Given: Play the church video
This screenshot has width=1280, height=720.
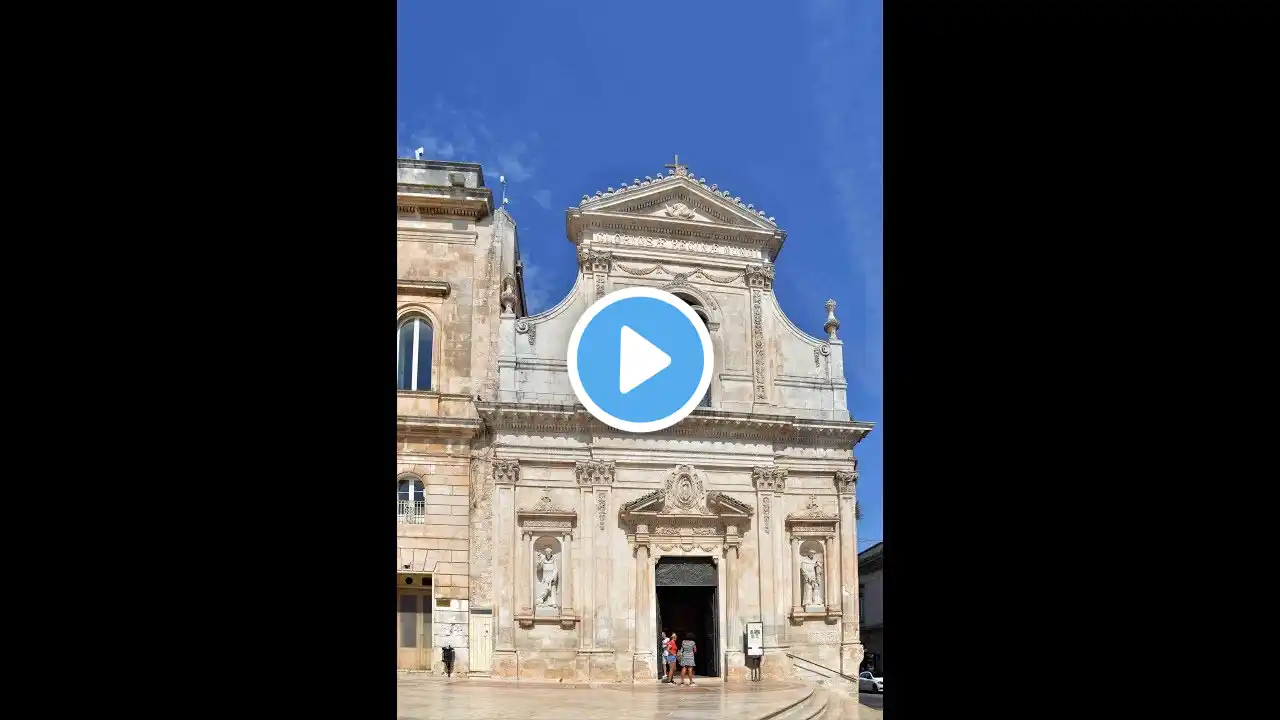Looking at the screenshot, I should tap(640, 360).
